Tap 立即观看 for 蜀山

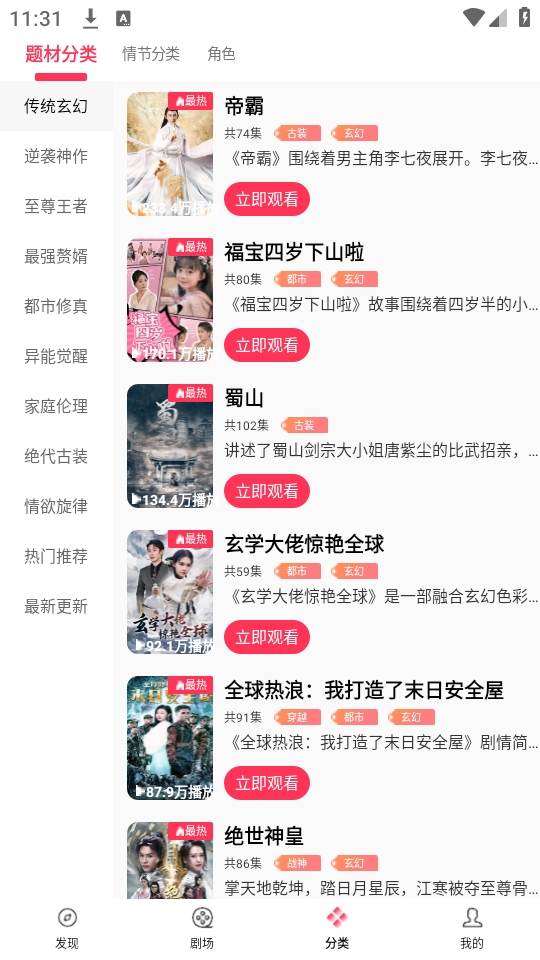pos(267,491)
